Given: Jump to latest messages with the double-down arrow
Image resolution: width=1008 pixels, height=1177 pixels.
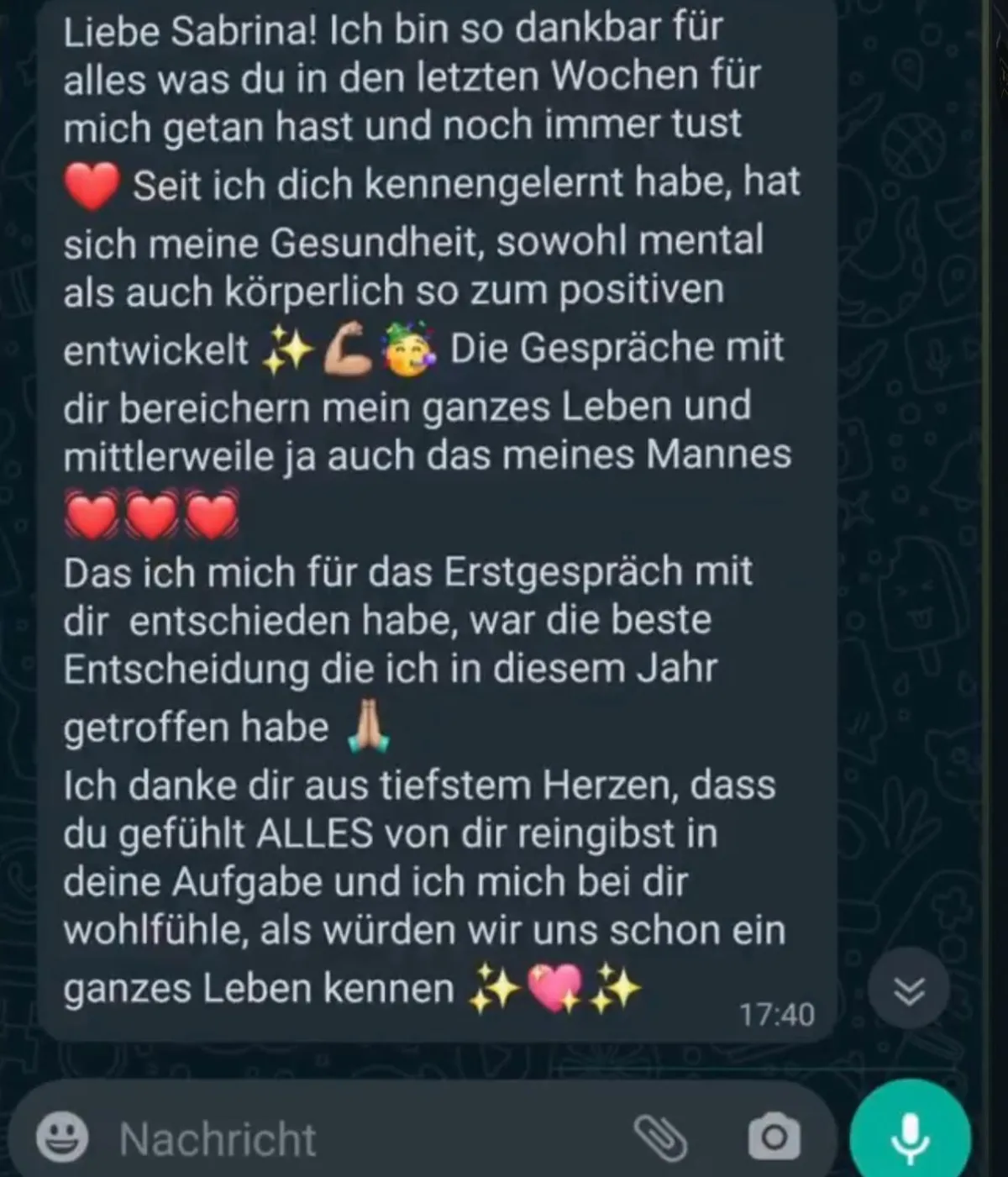Looking at the screenshot, I should [909, 991].
